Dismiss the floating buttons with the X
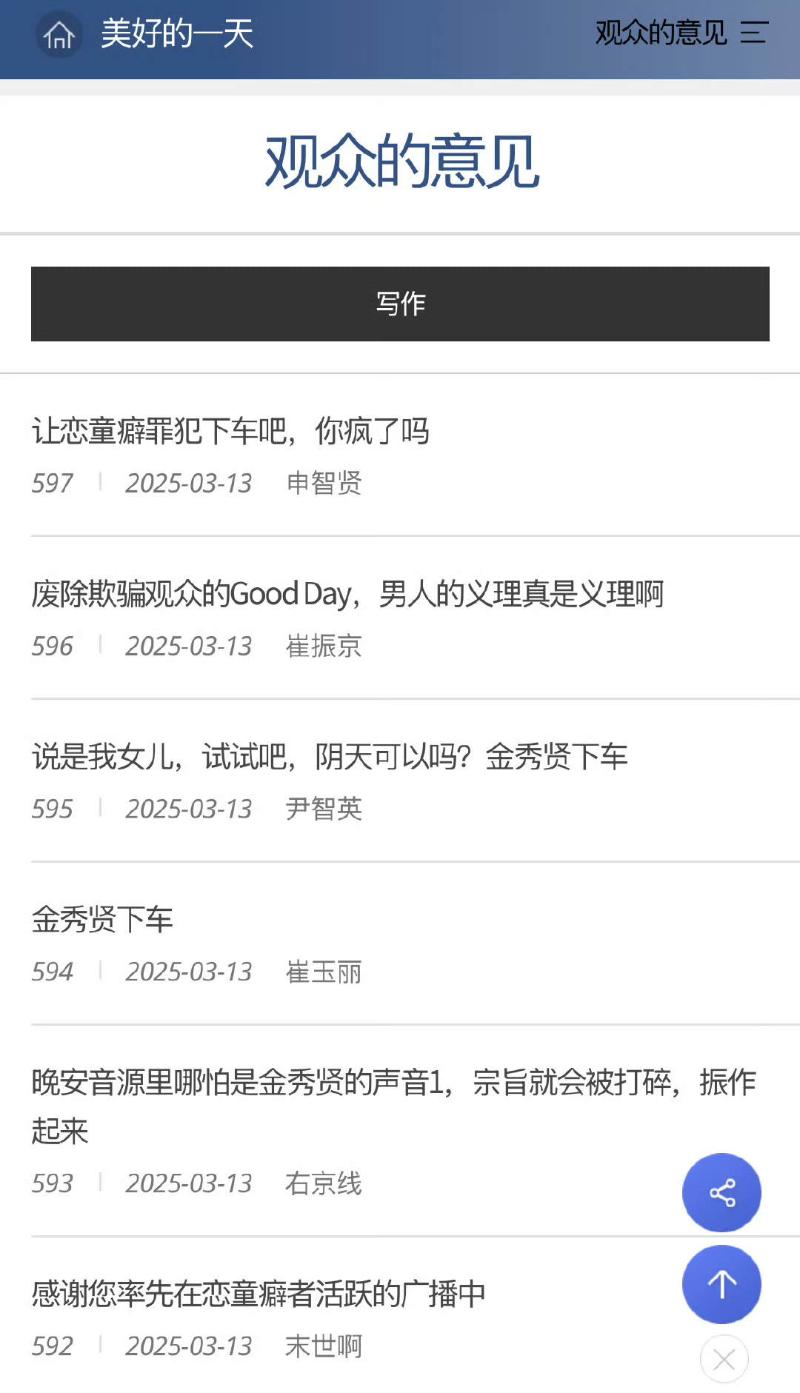Viewport: 800px width, 1393px height. [x=724, y=1359]
